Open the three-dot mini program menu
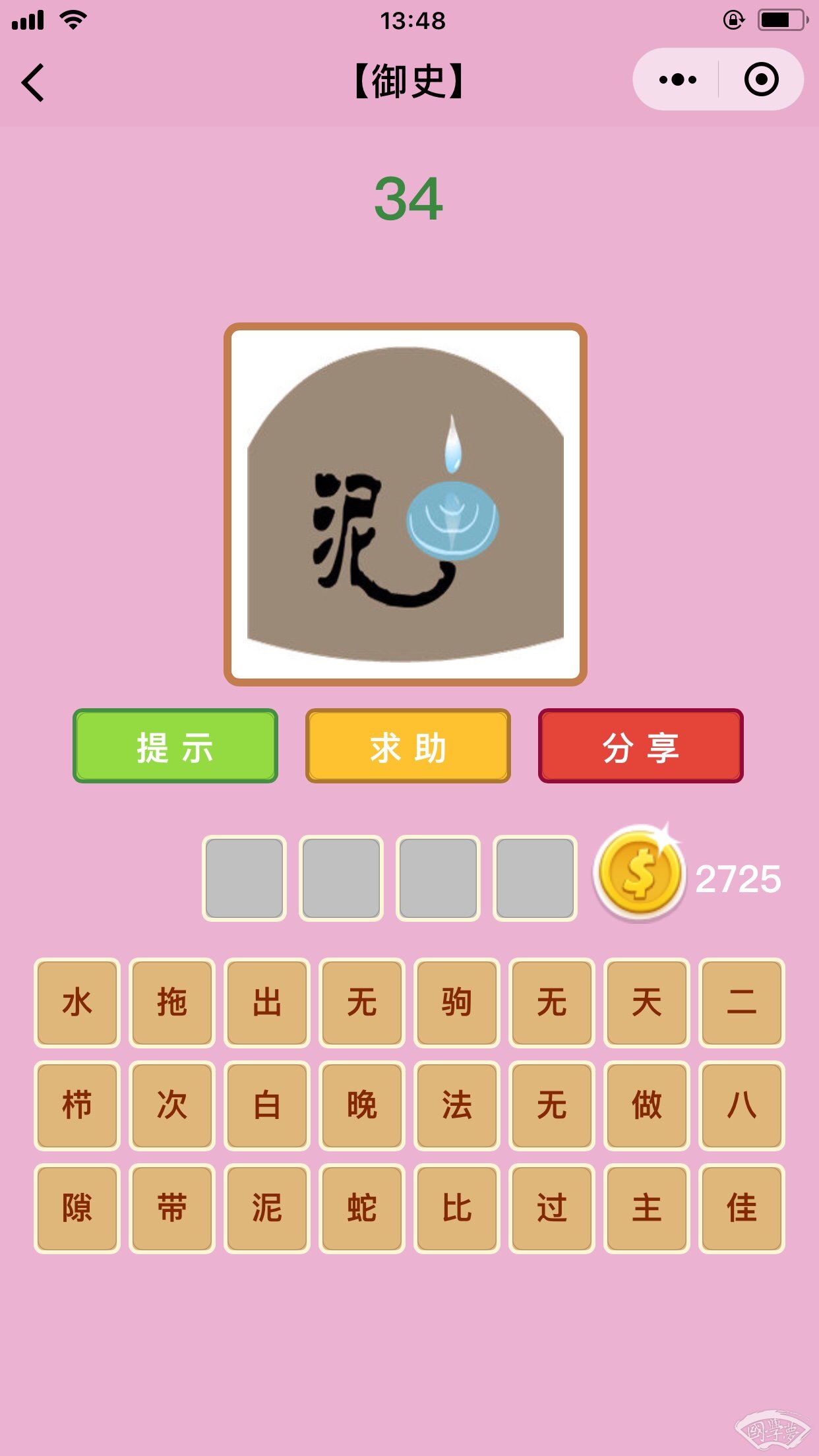The width and height of the screenshot is (819, 1456). click(677, 80)
